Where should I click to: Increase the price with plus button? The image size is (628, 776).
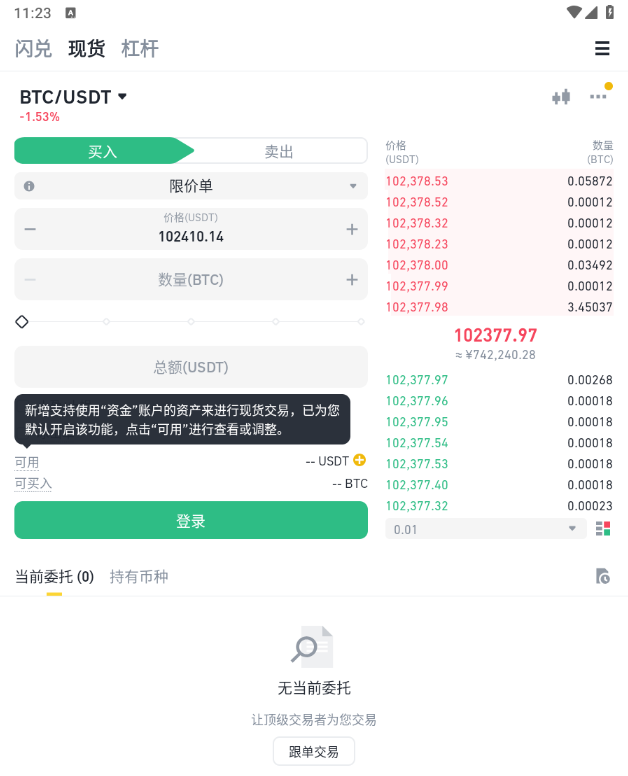click(x=352, y=229)
